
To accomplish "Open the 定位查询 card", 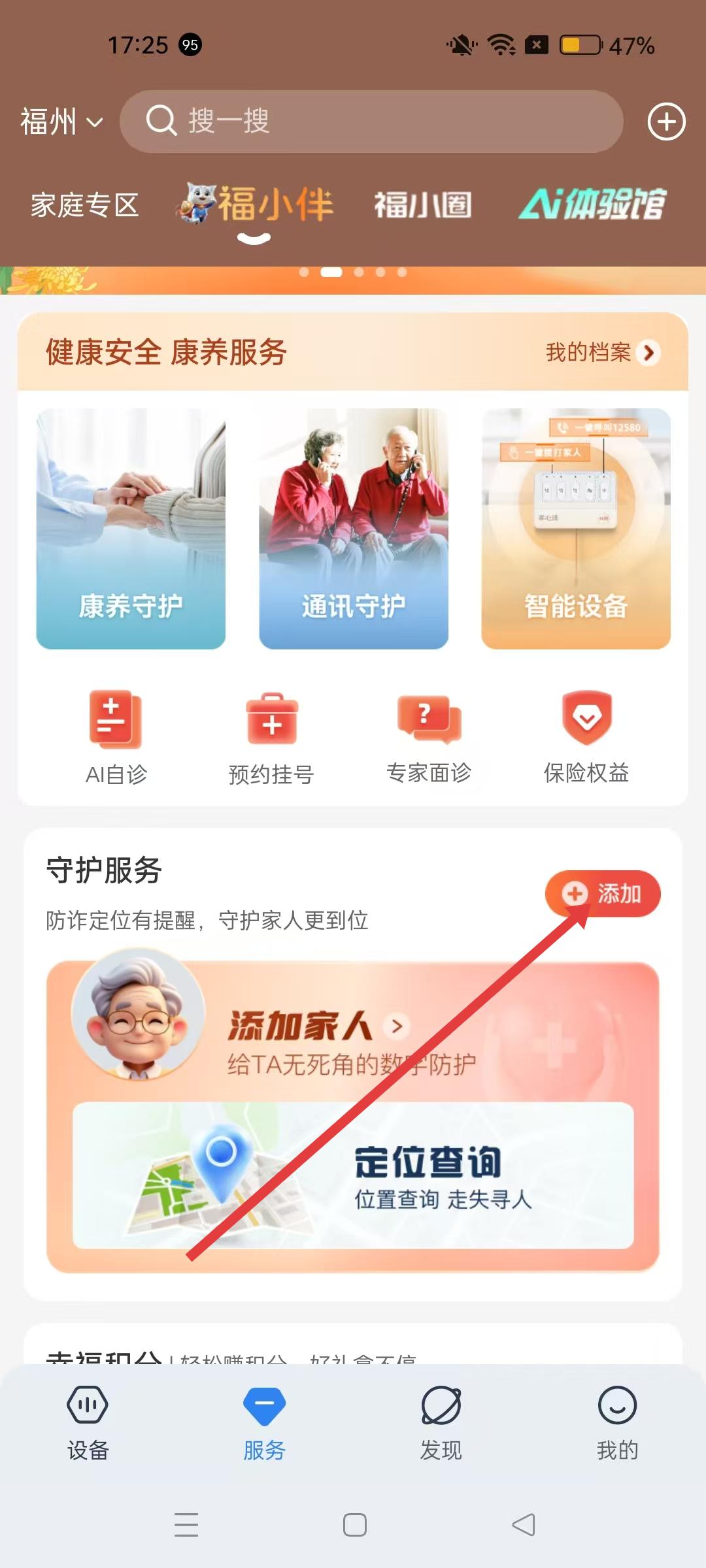I will coord(353,1176).
